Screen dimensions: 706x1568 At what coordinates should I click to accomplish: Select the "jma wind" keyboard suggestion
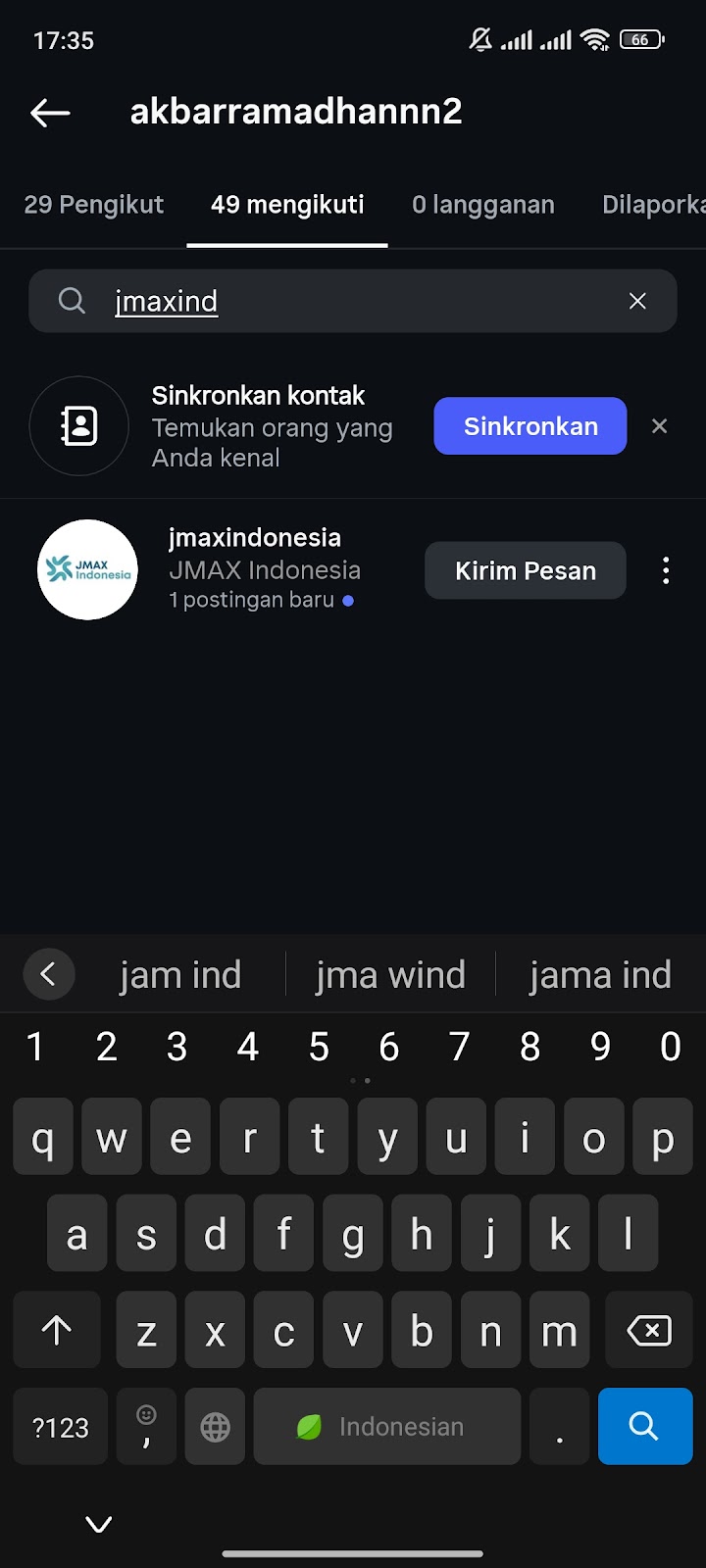[x=390, y=975]
